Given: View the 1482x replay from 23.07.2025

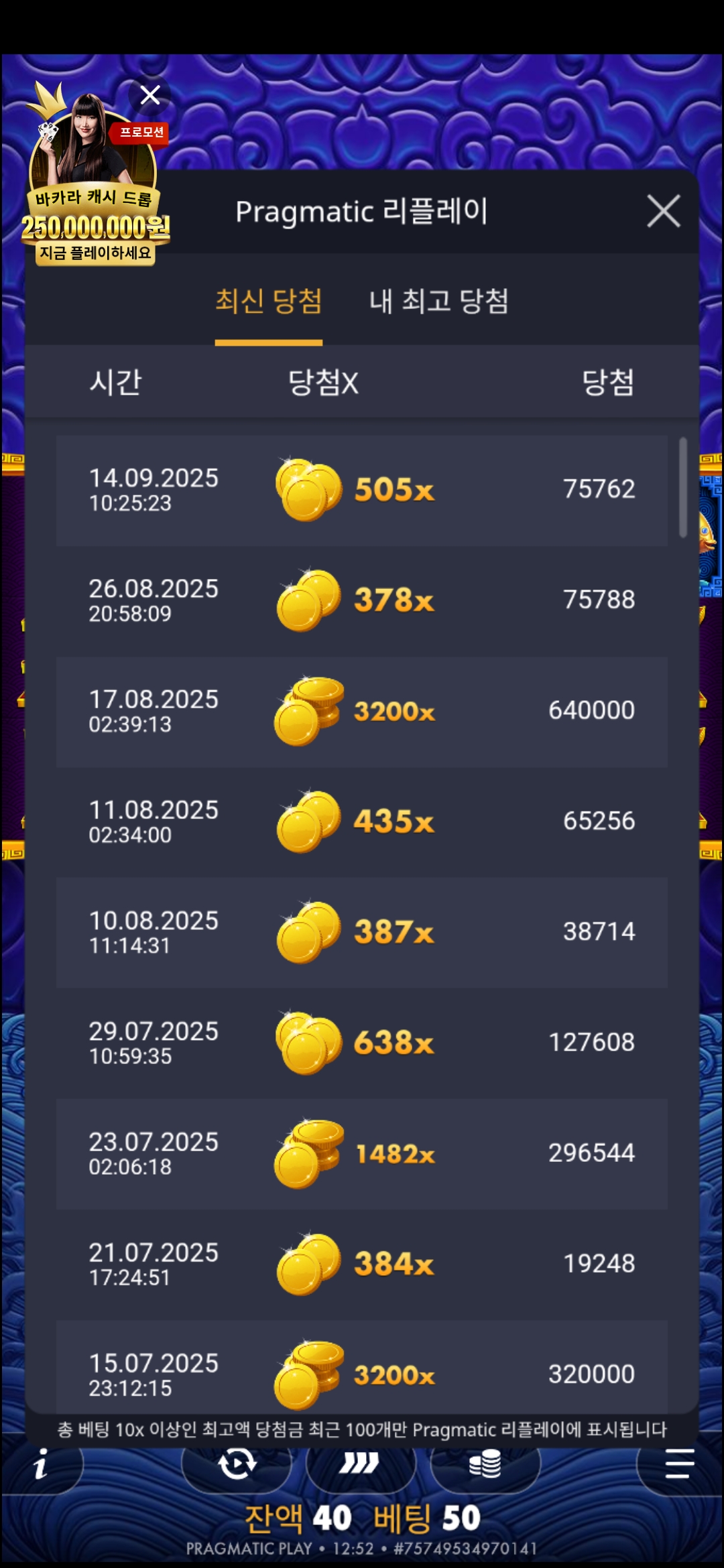Looking at the screenshot, I should tap(362, 1154).
